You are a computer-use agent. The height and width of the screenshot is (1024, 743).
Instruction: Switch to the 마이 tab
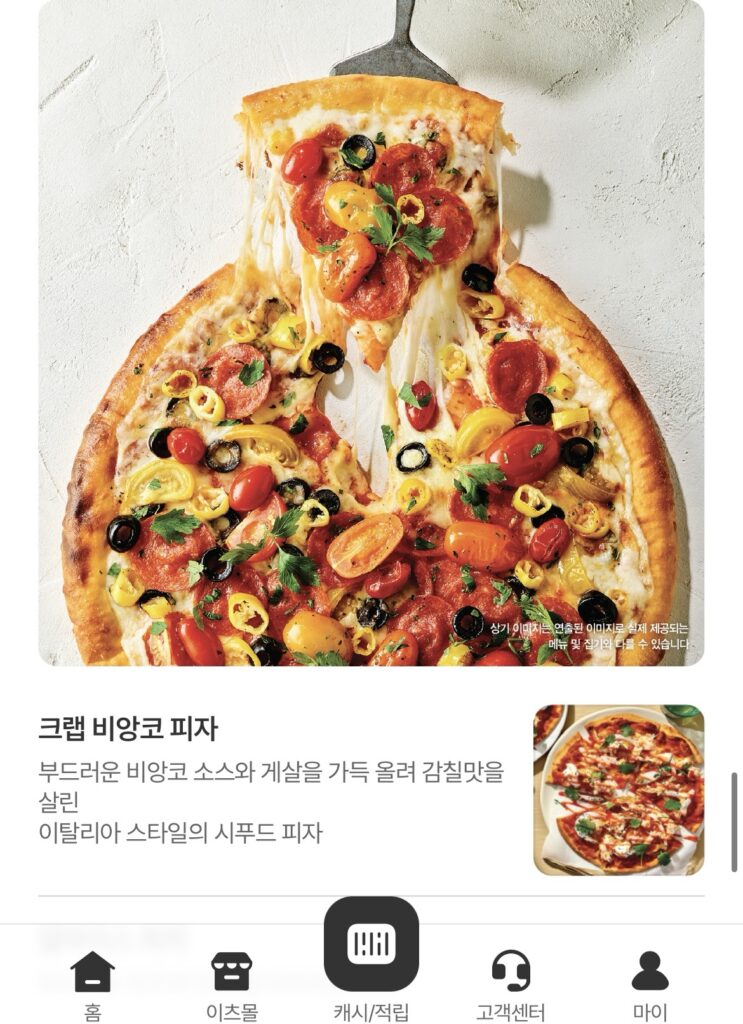pos(650,983)
